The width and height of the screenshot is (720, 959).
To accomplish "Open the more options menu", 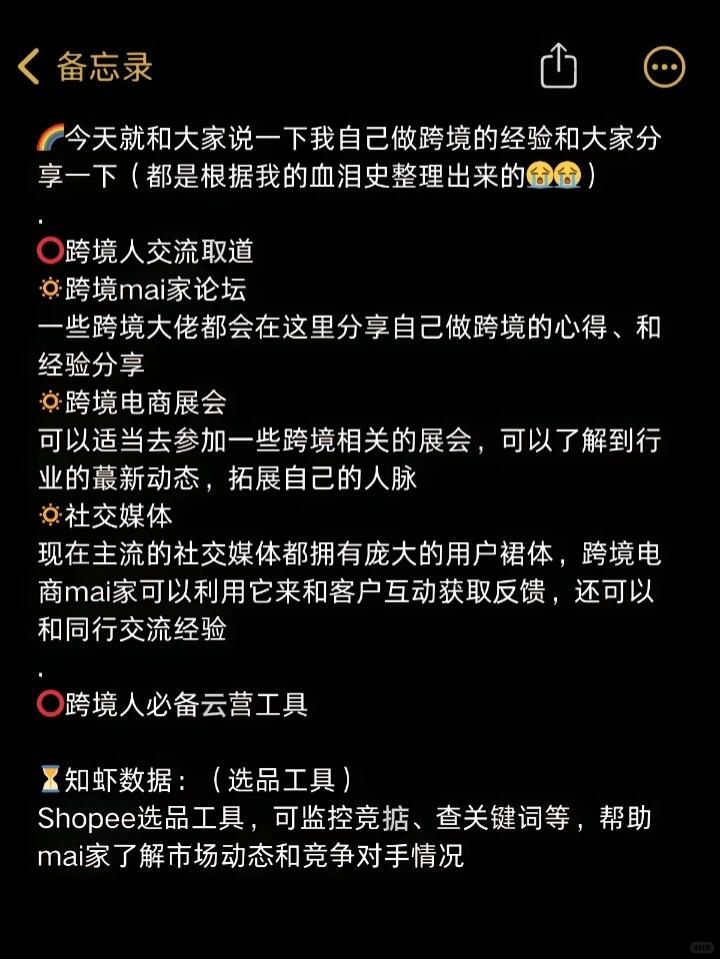I will click(664, 67).
